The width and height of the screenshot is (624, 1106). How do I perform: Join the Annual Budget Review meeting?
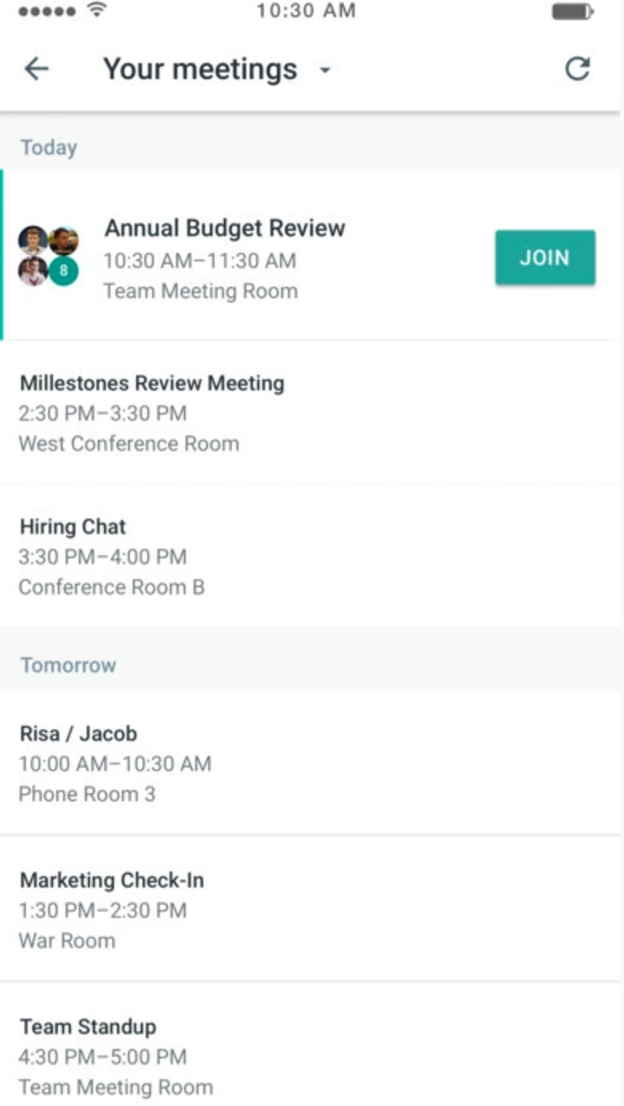point(545,258)
